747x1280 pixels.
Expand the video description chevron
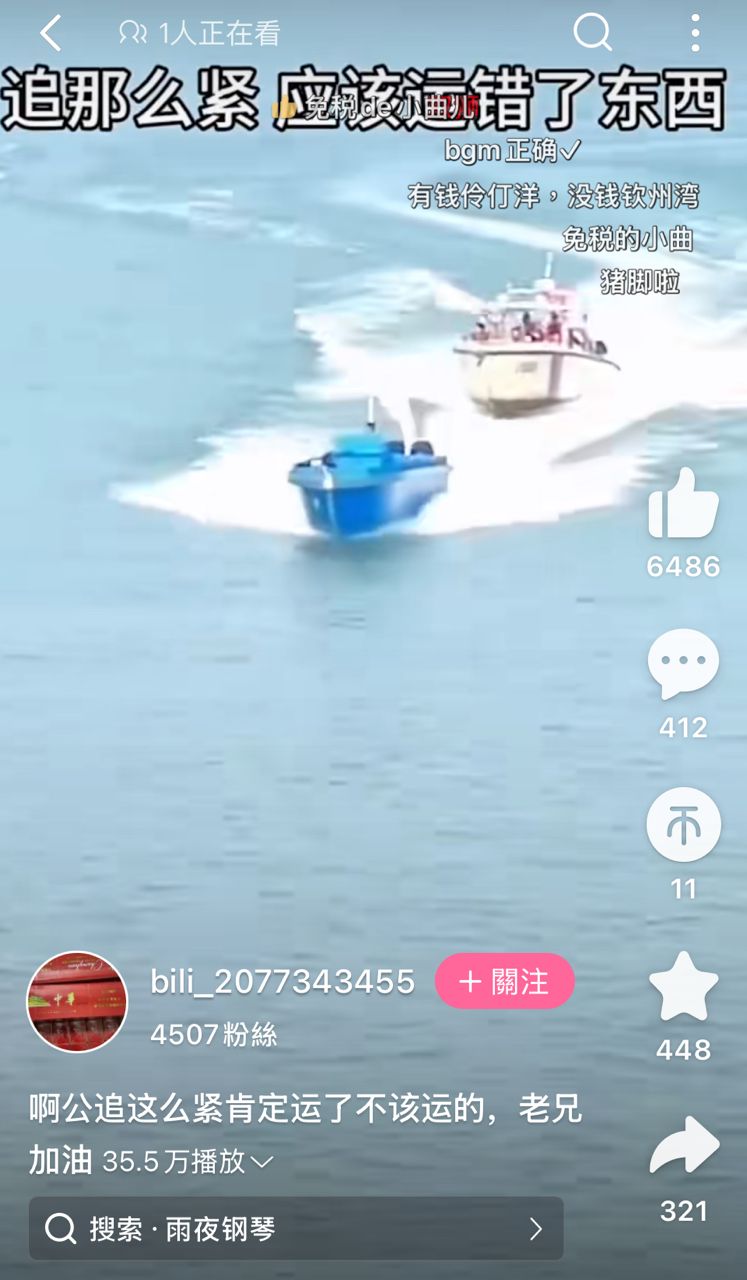click(262, 1162)
